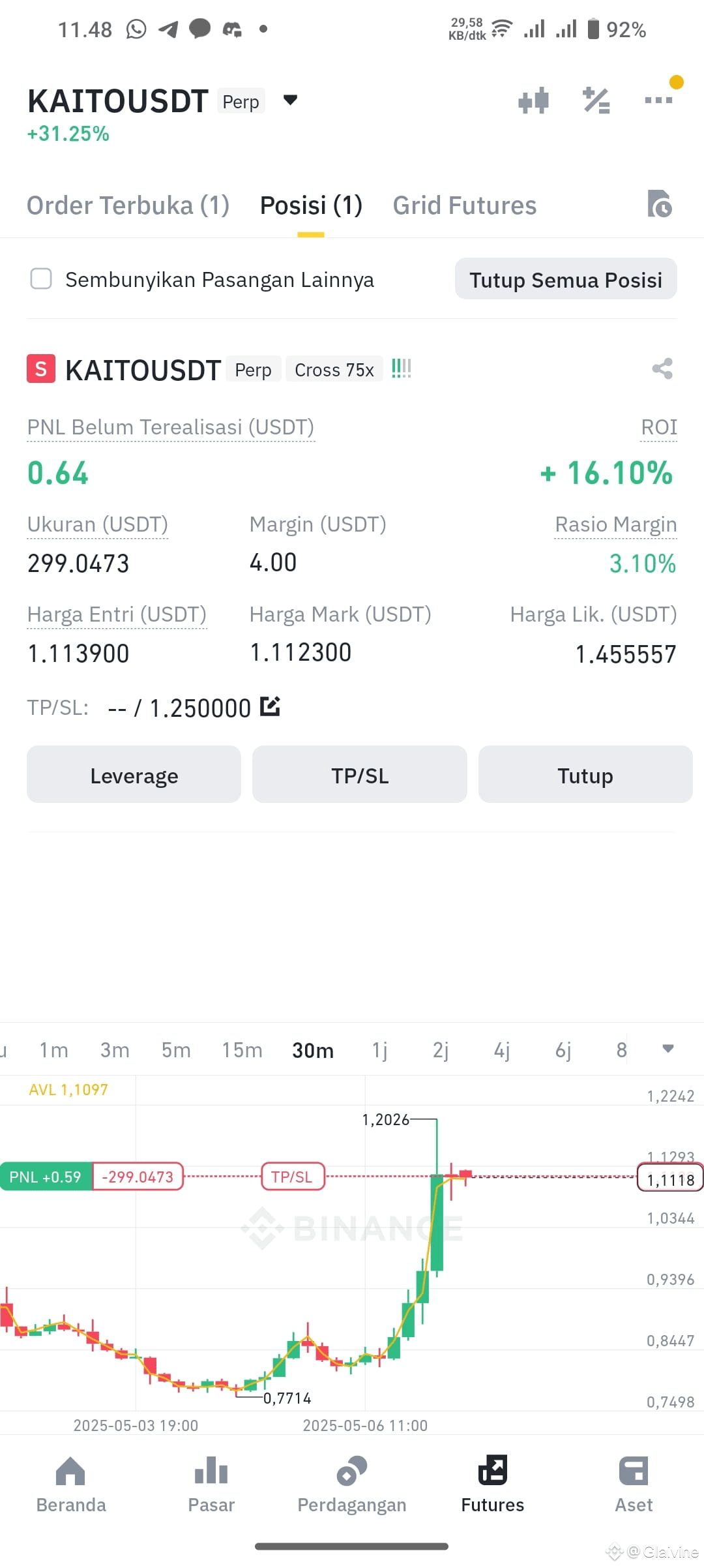Go to the Beranda tab
This screenshot has height=1568, width=704.
click(x=71, y=1485)
